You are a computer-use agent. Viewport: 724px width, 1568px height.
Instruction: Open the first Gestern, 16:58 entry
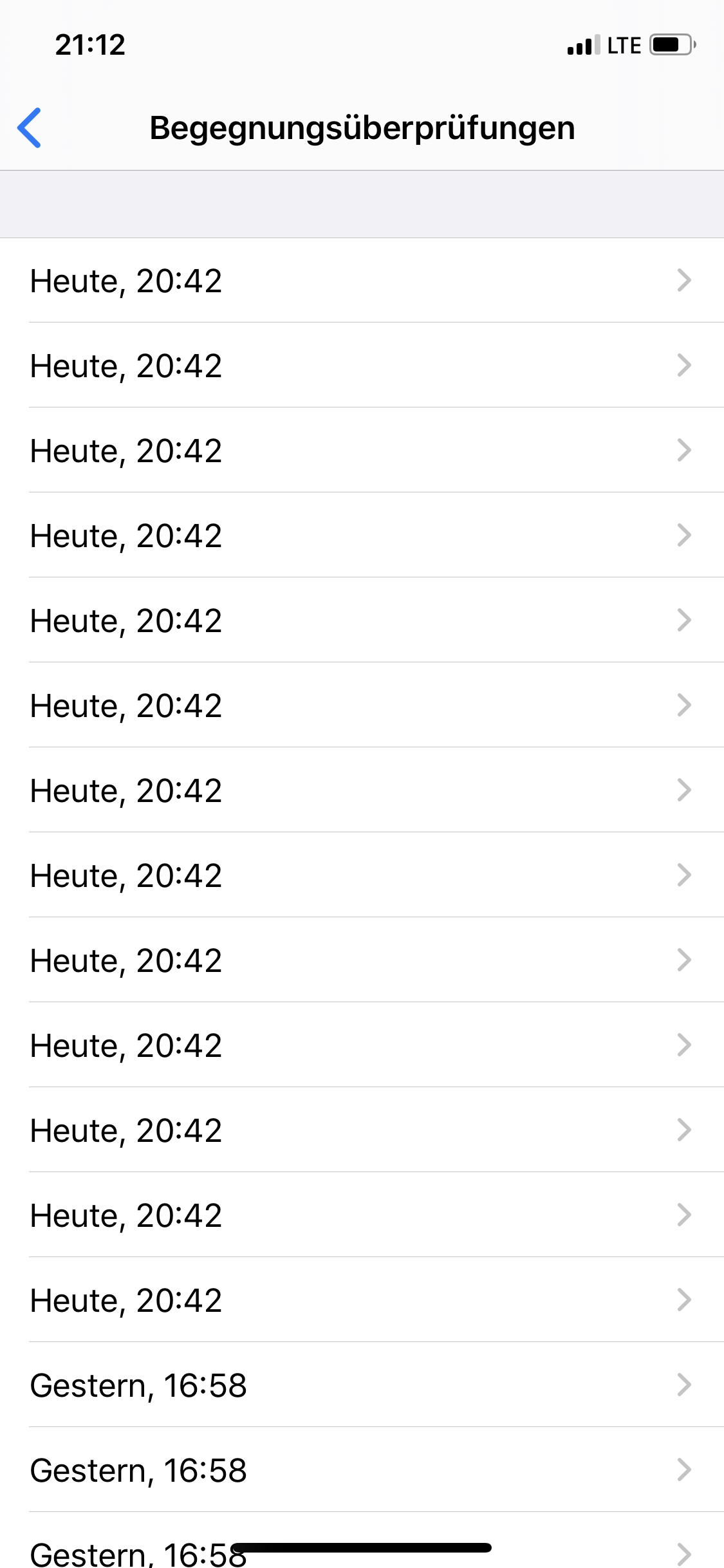pyautogui.click(x=360, y=1385)
